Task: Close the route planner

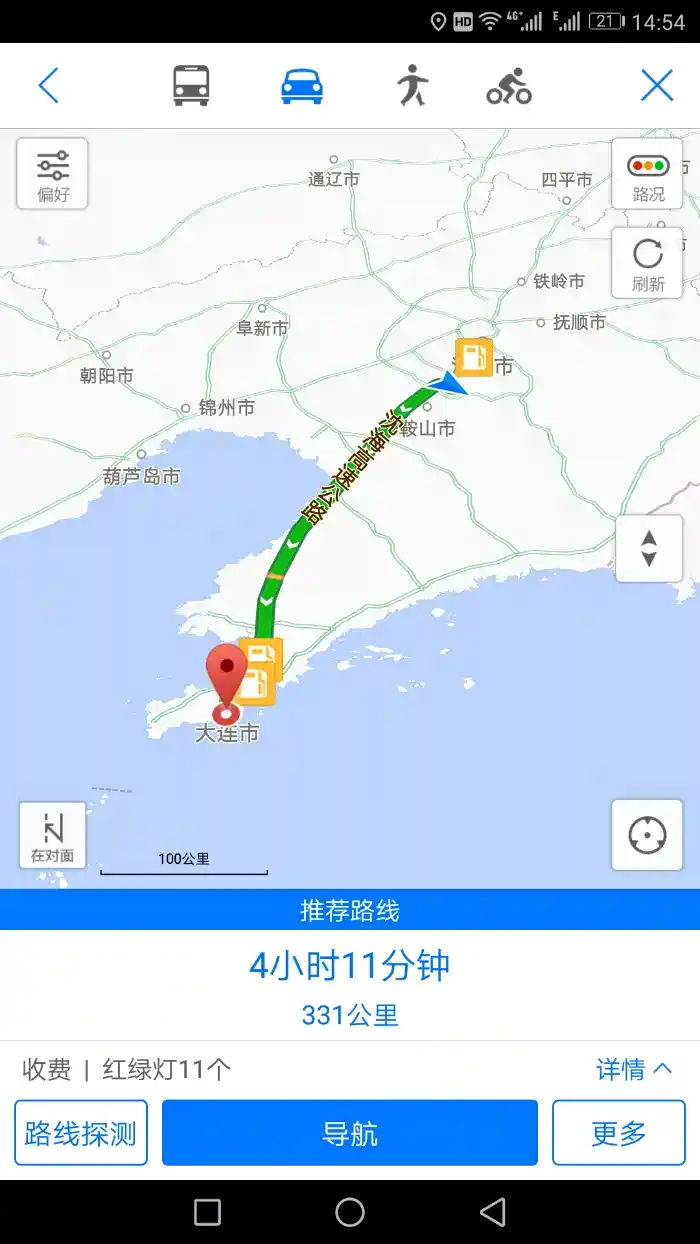Action: pyautogui.click(x=657, y=86)
